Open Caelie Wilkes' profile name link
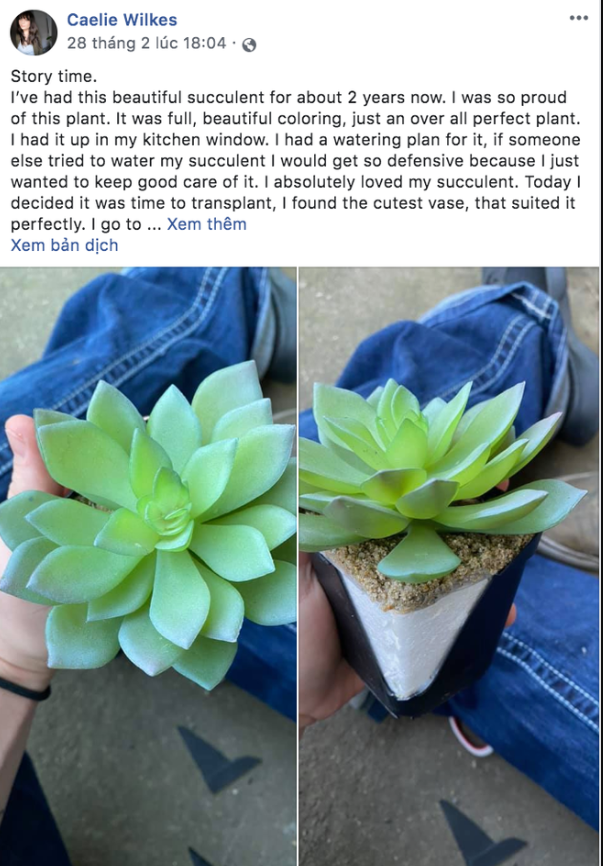Screen dimensions: 603x866 [x=121, y=19]
